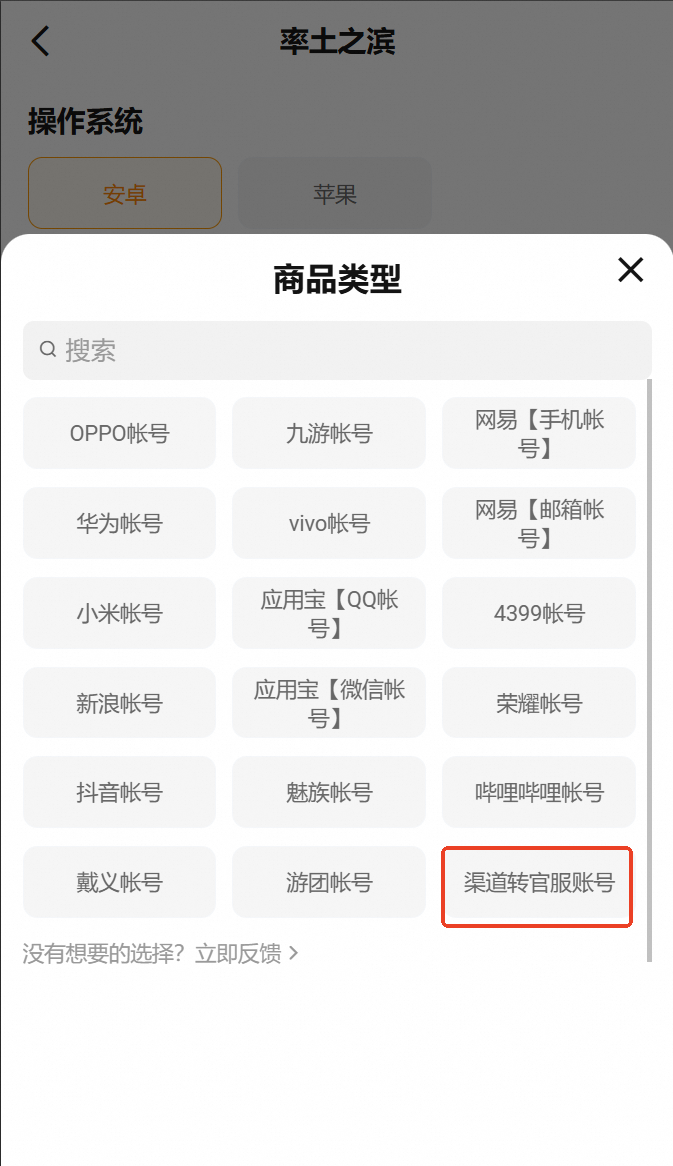Image resolution: width=673 pixels, height=1166 pixels.
Task: Choose 渠道转官服账号 type
Action: click(539, 883)
